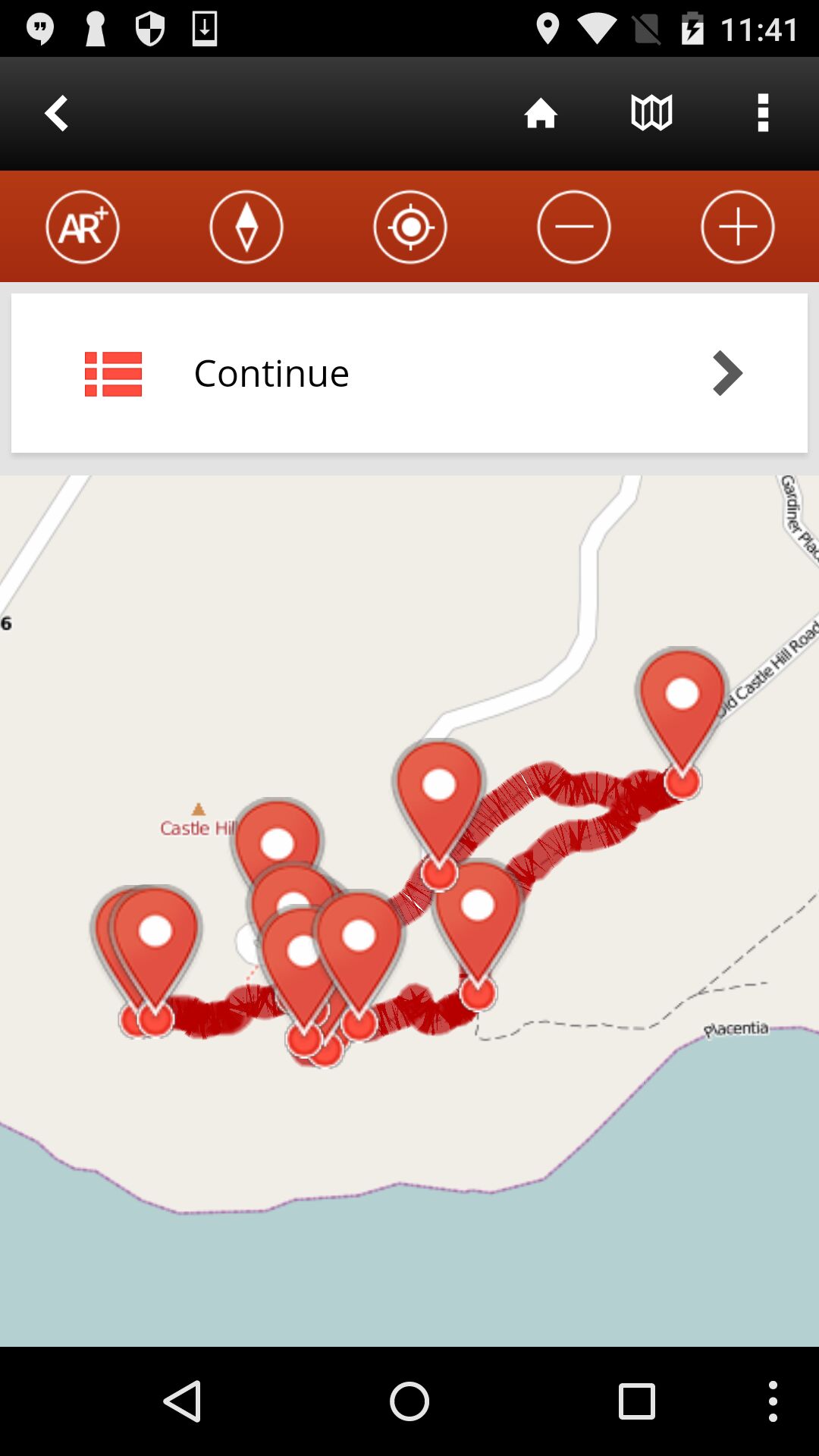
Task: Launch the AR+ augmented reality mode
Action: (x=83, y=227)
